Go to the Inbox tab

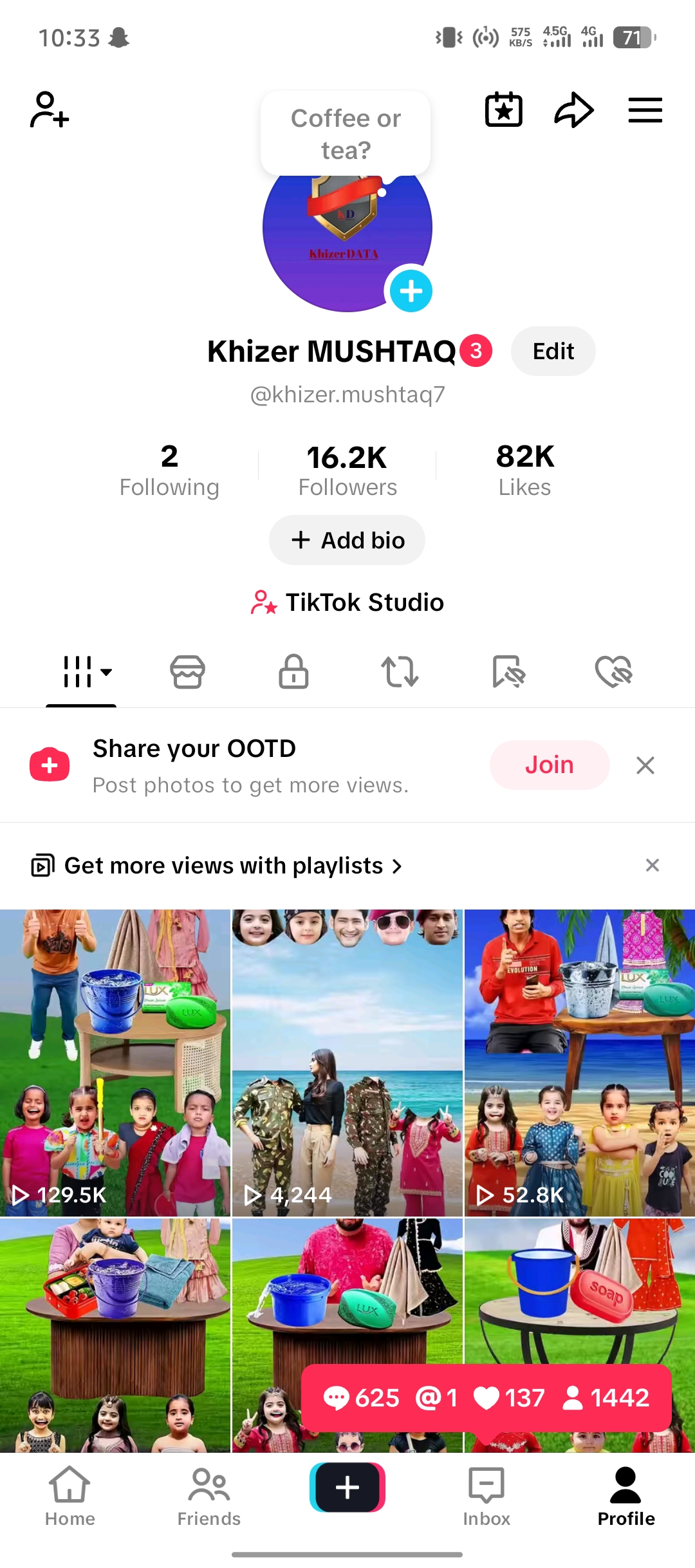(486, 1497)
